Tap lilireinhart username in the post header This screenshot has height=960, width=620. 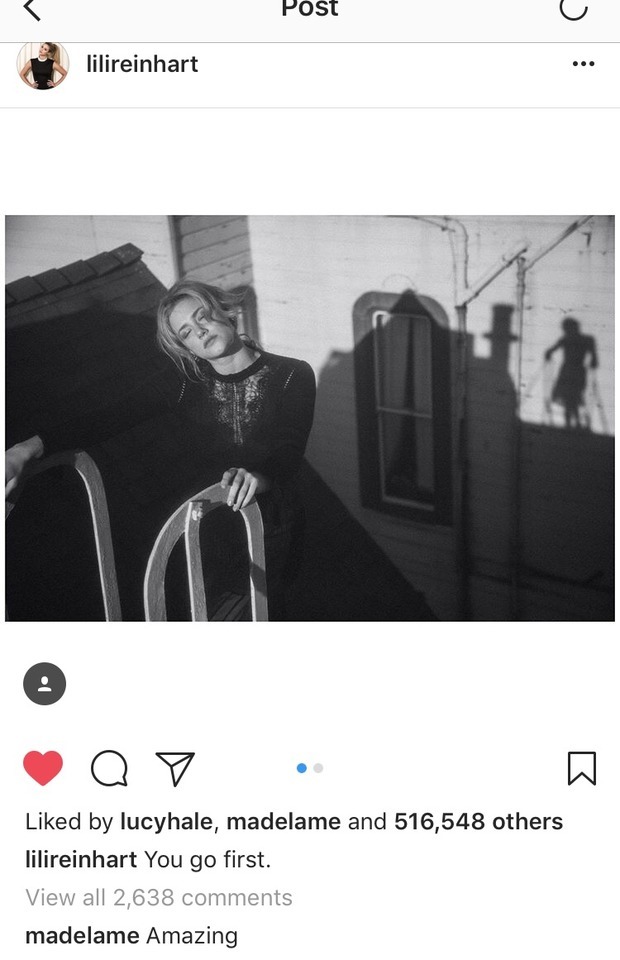(142, 64)
